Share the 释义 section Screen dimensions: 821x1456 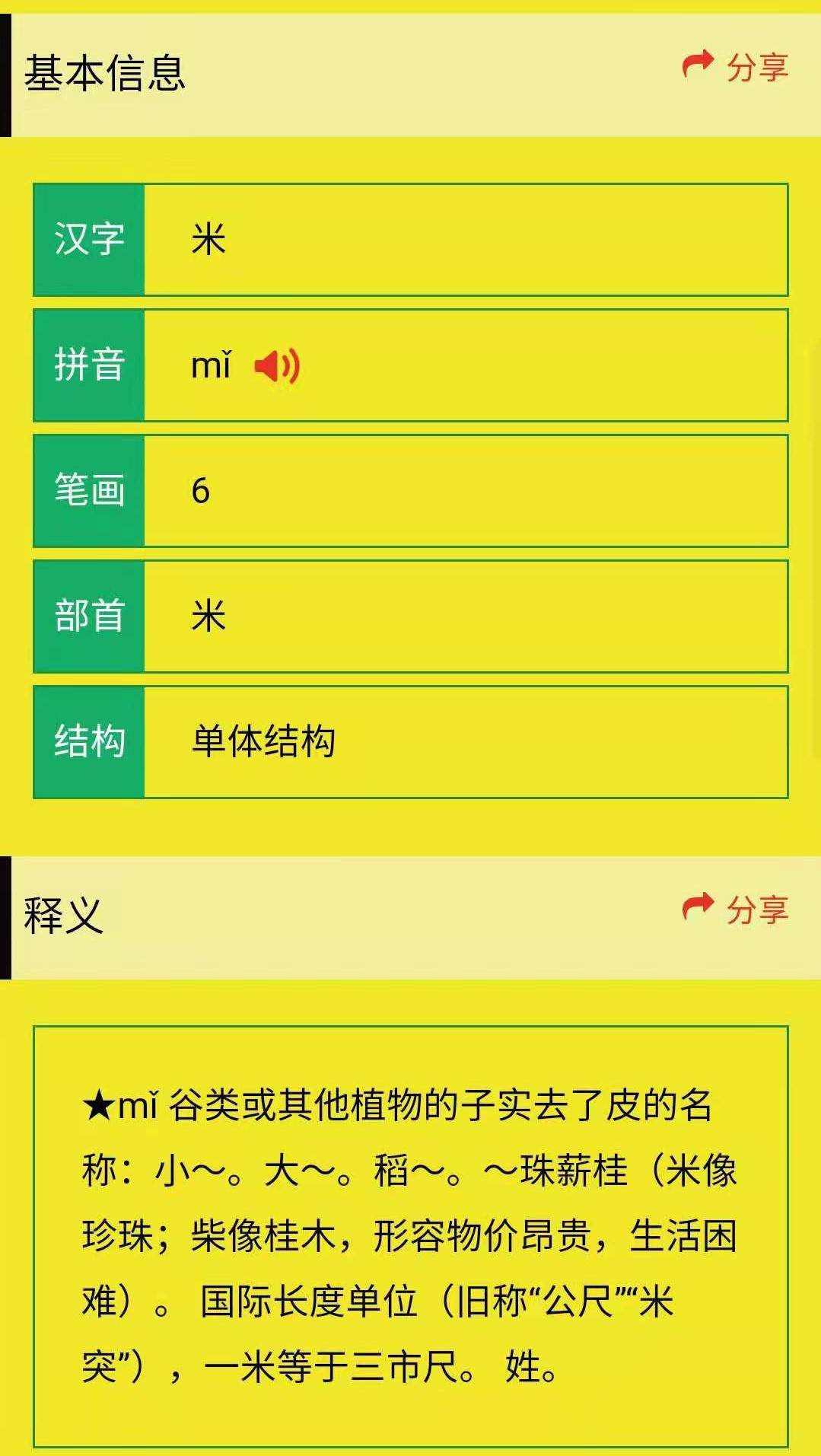(735, 909)
